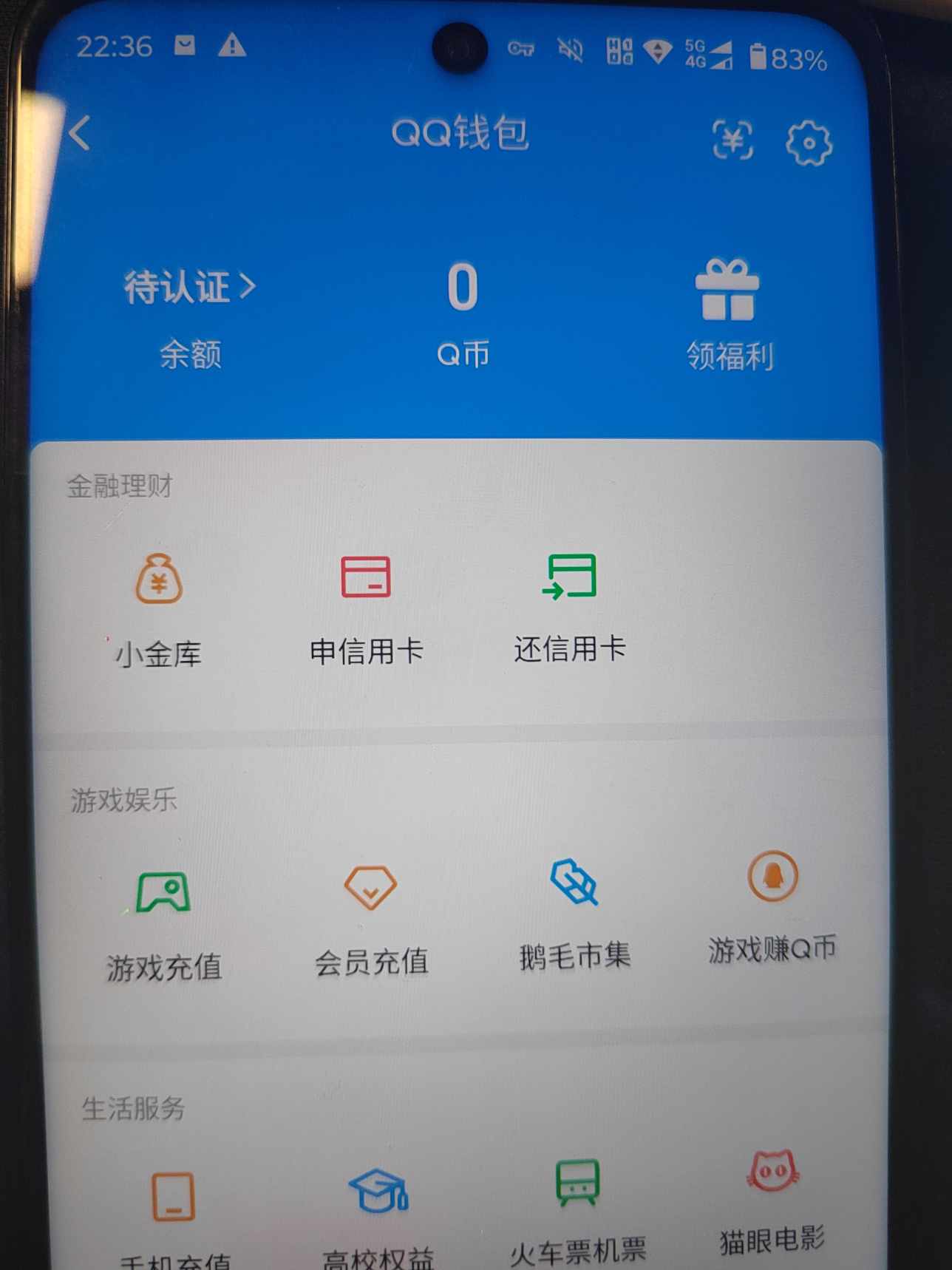
Task: Open 游戏充值
Action: coord(163,924)
